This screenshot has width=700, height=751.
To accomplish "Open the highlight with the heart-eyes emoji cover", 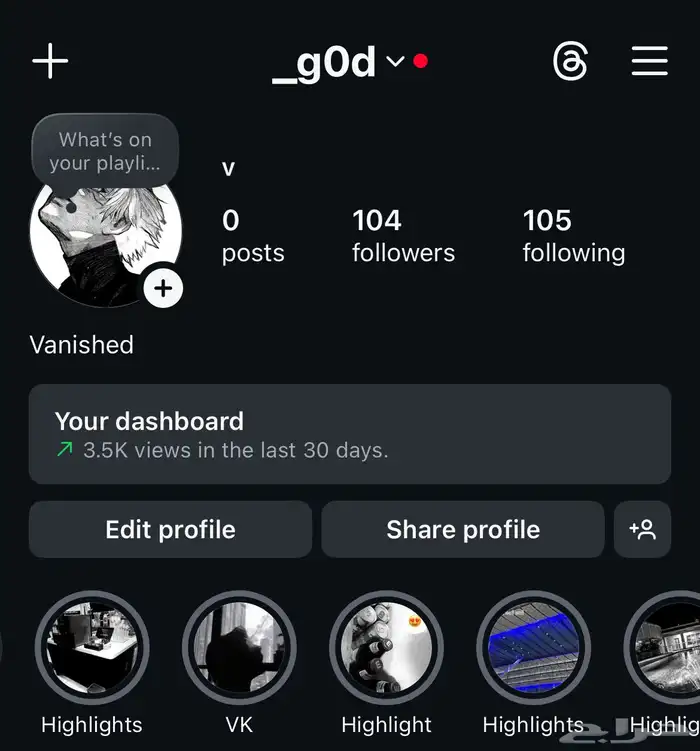I will point(386,648).
